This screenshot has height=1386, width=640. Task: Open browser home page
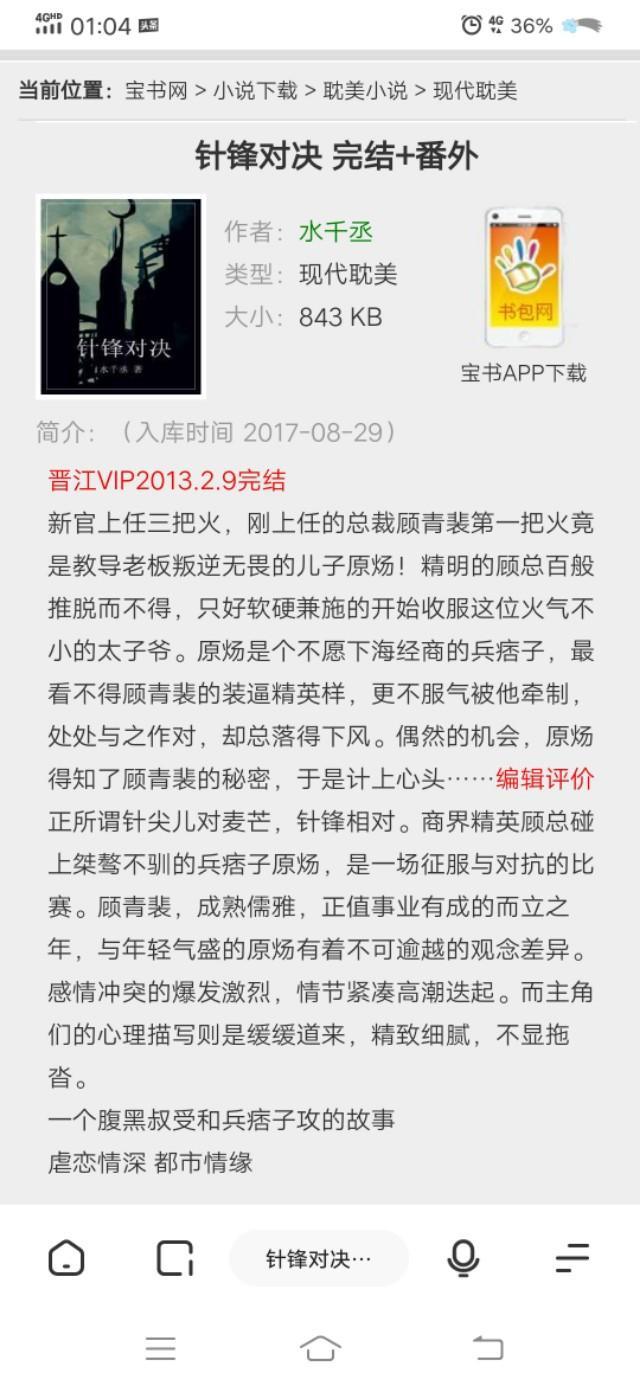[67, 1258]
